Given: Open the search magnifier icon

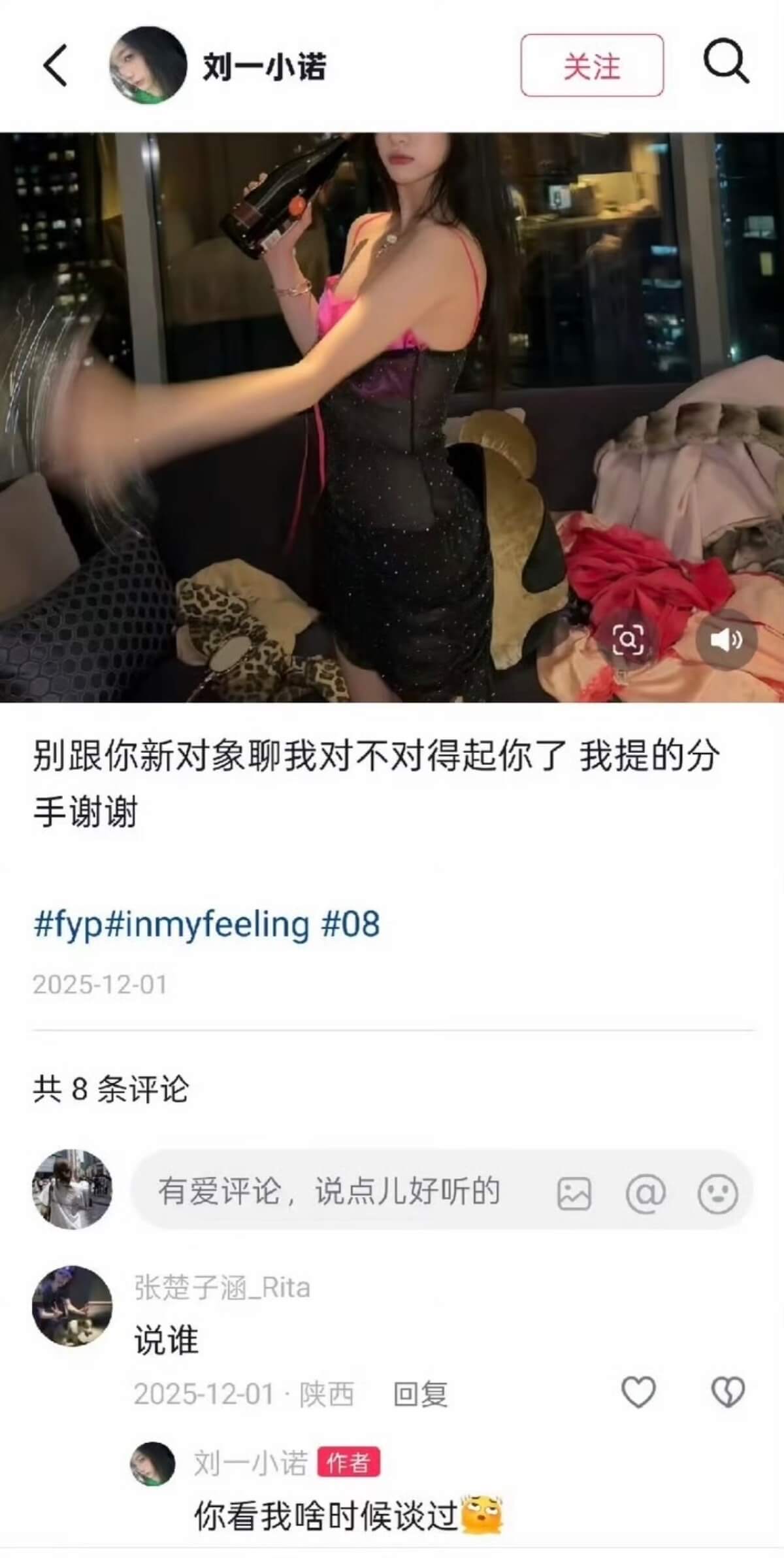Looking at the screenshot, I should (x=725, y=63).
